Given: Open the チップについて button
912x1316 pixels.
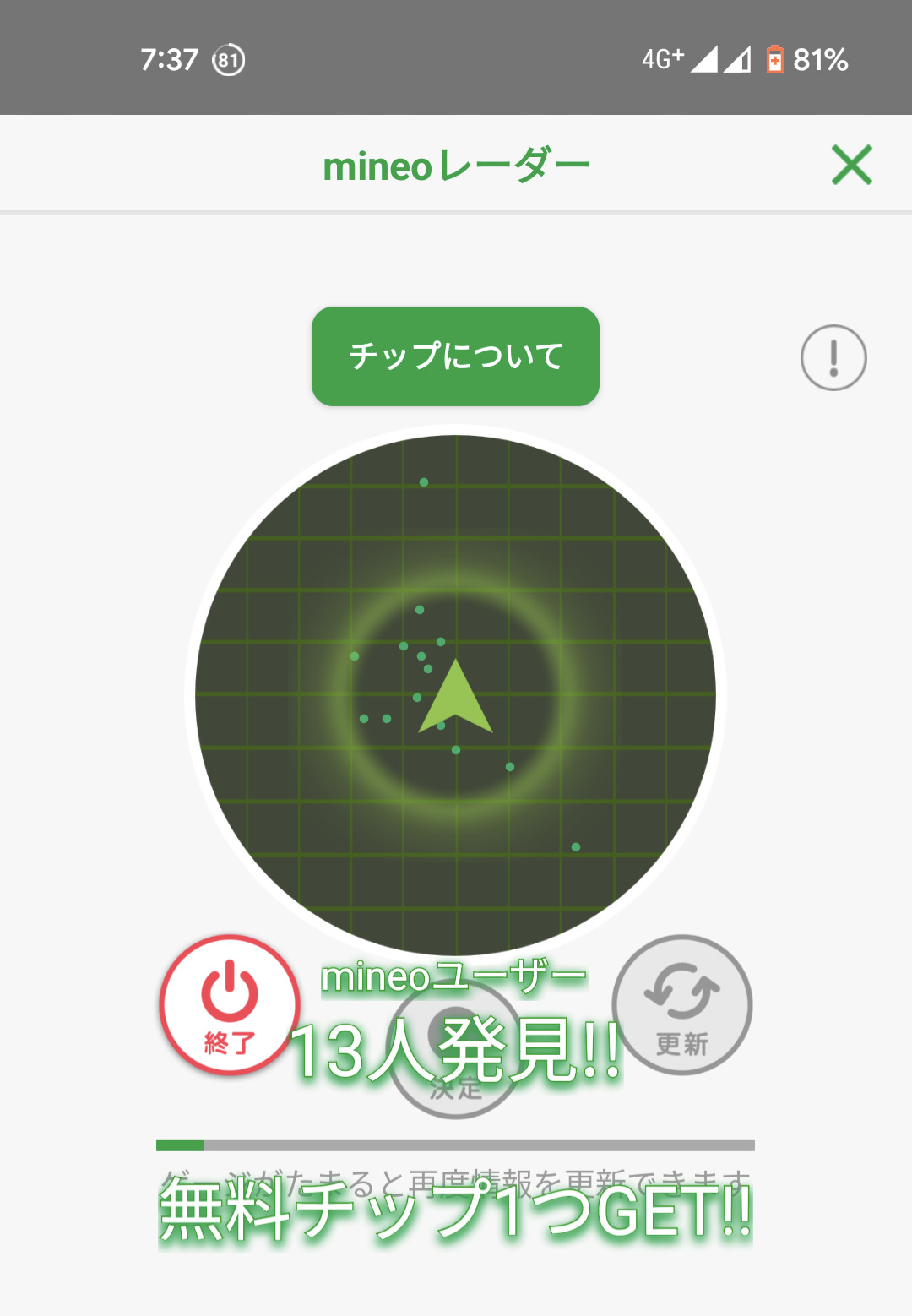Looking at the screenshot, I should click(455, 356).
